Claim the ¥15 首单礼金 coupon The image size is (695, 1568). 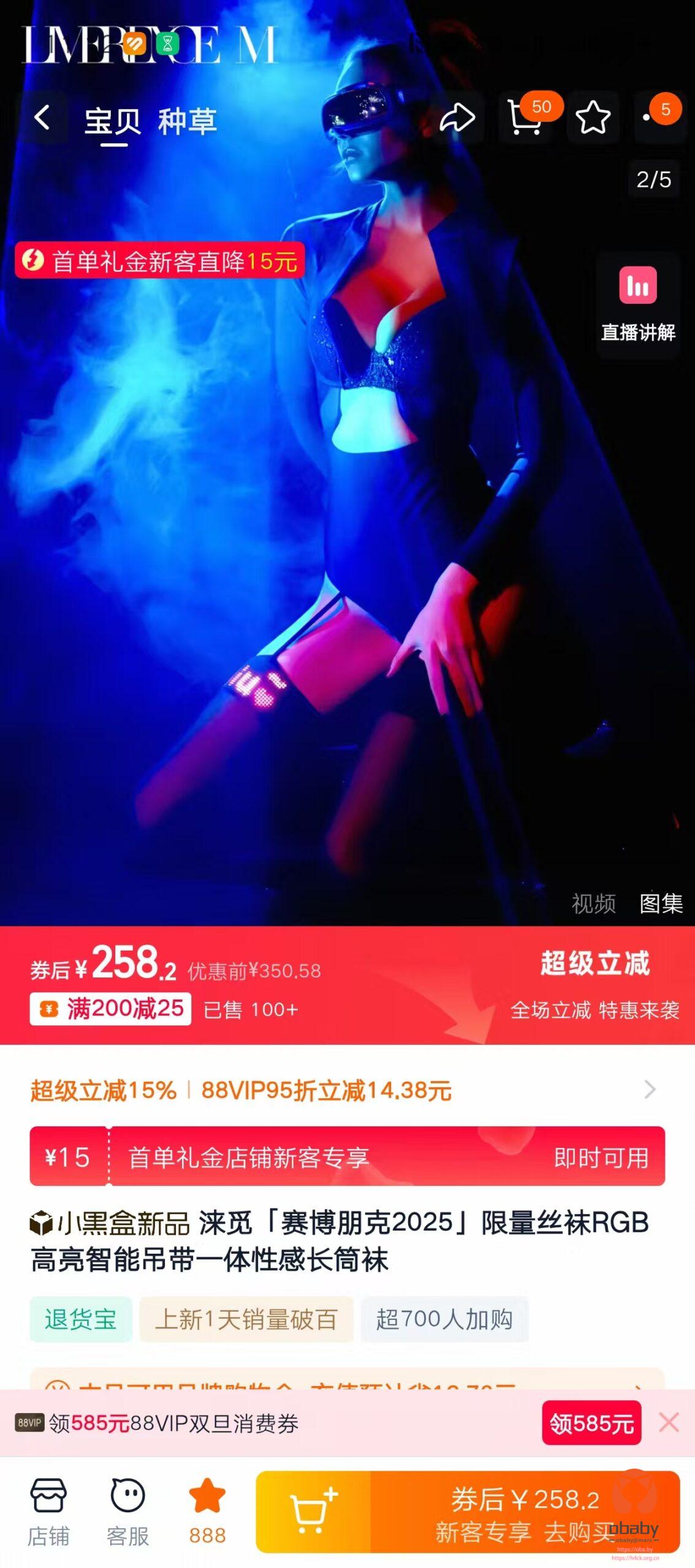tap(601, 1158)
